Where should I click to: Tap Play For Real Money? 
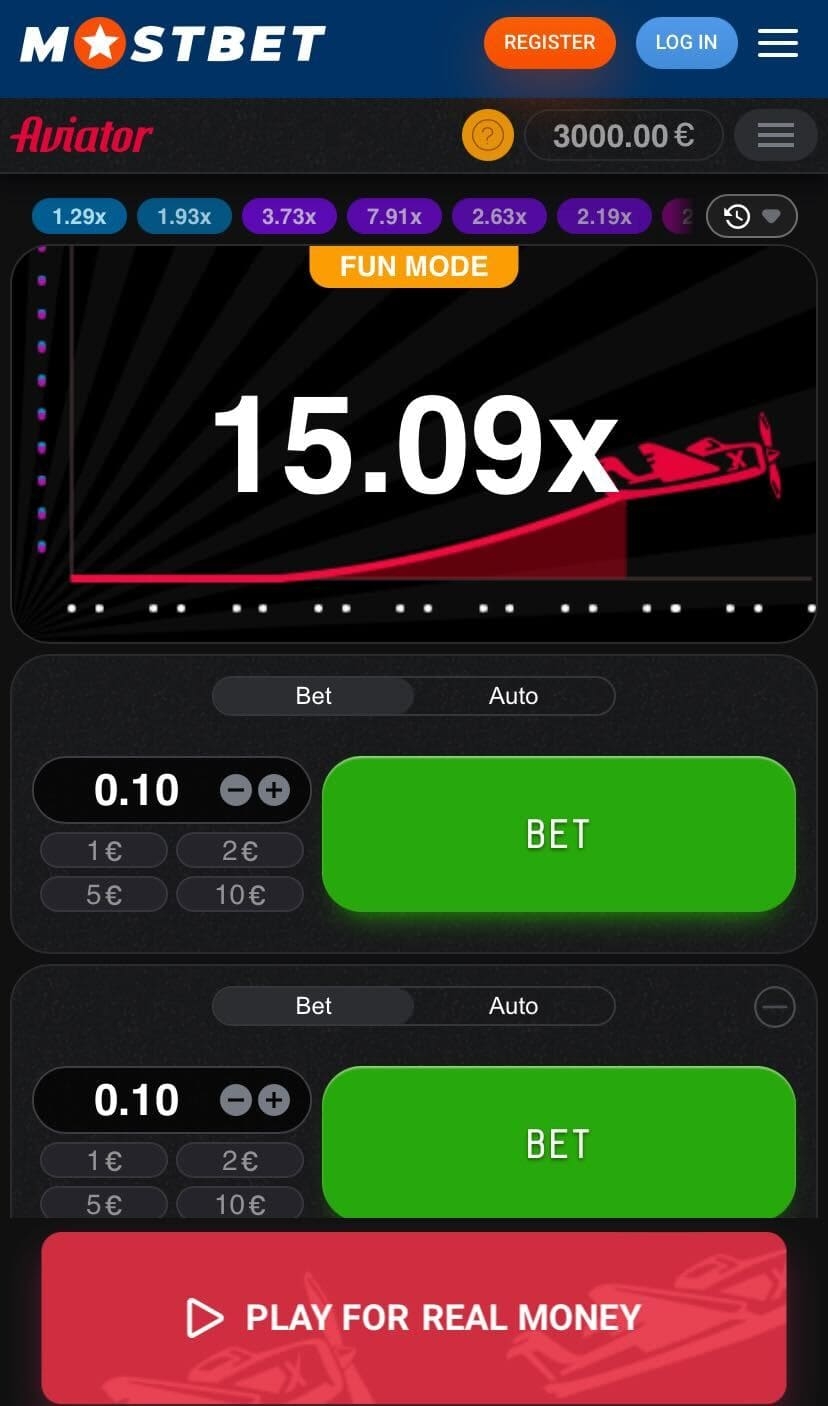coord(414,1318)
